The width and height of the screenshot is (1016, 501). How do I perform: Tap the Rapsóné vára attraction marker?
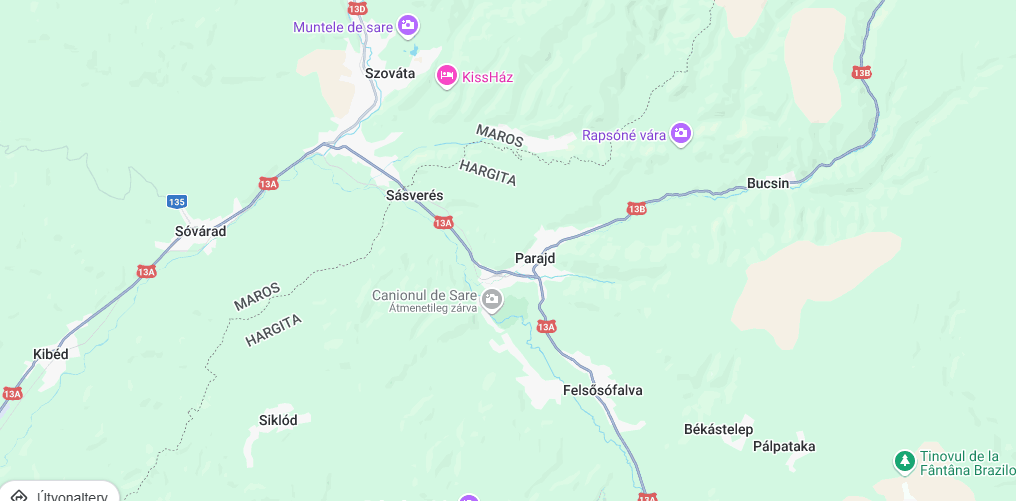[x=681, y=133]
